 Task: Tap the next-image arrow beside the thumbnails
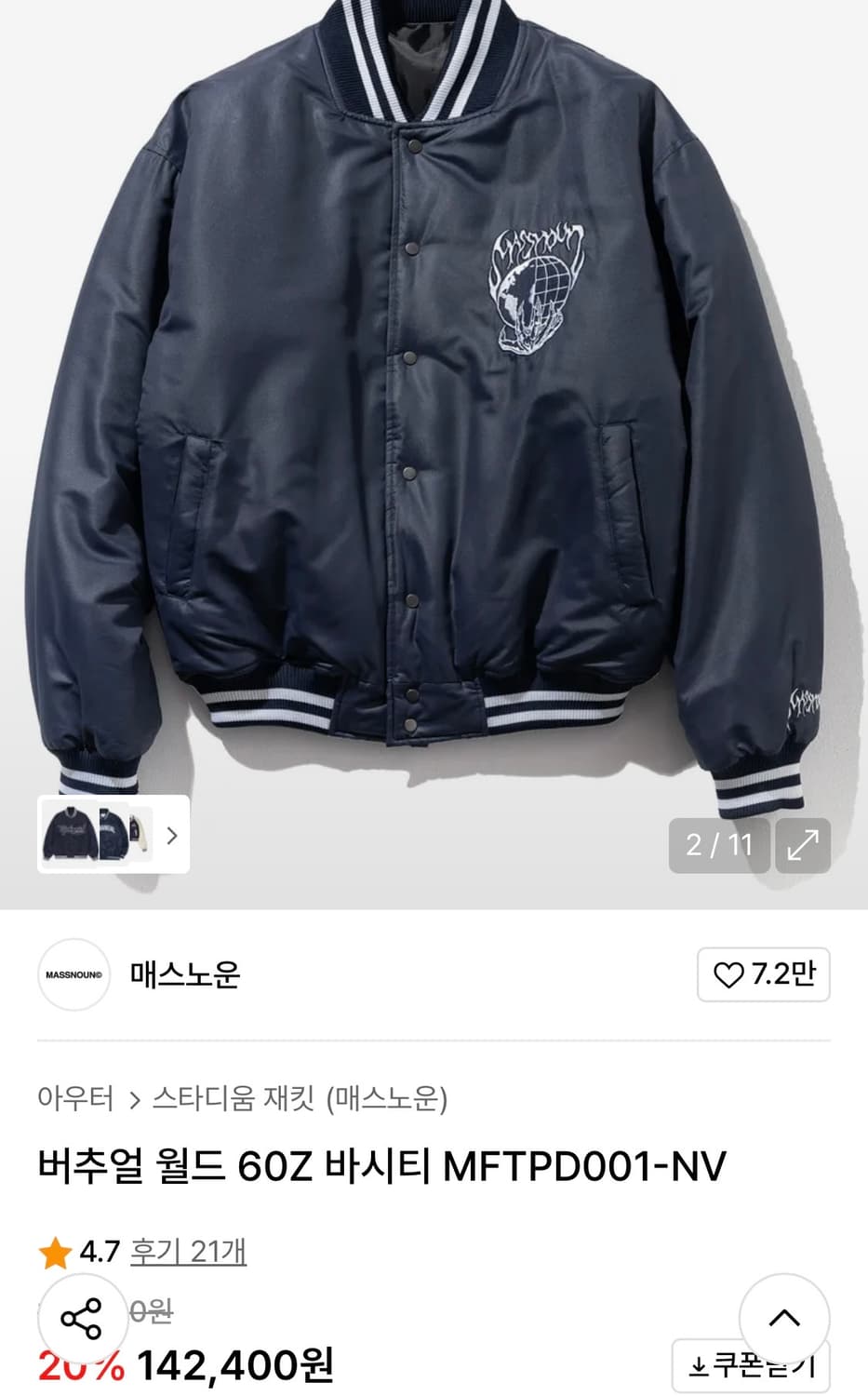pyautogui.click(x=172, y=836)
